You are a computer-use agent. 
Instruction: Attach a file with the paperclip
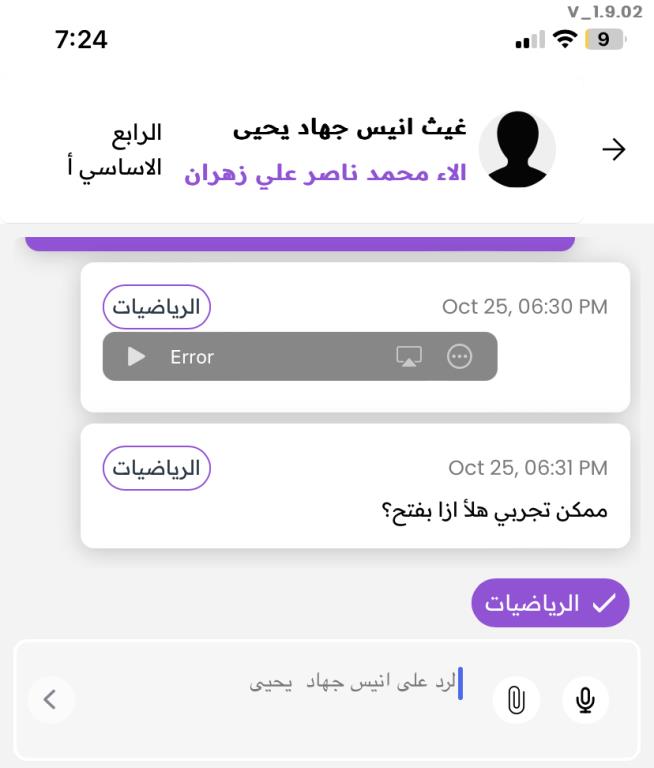click(517, 701)
